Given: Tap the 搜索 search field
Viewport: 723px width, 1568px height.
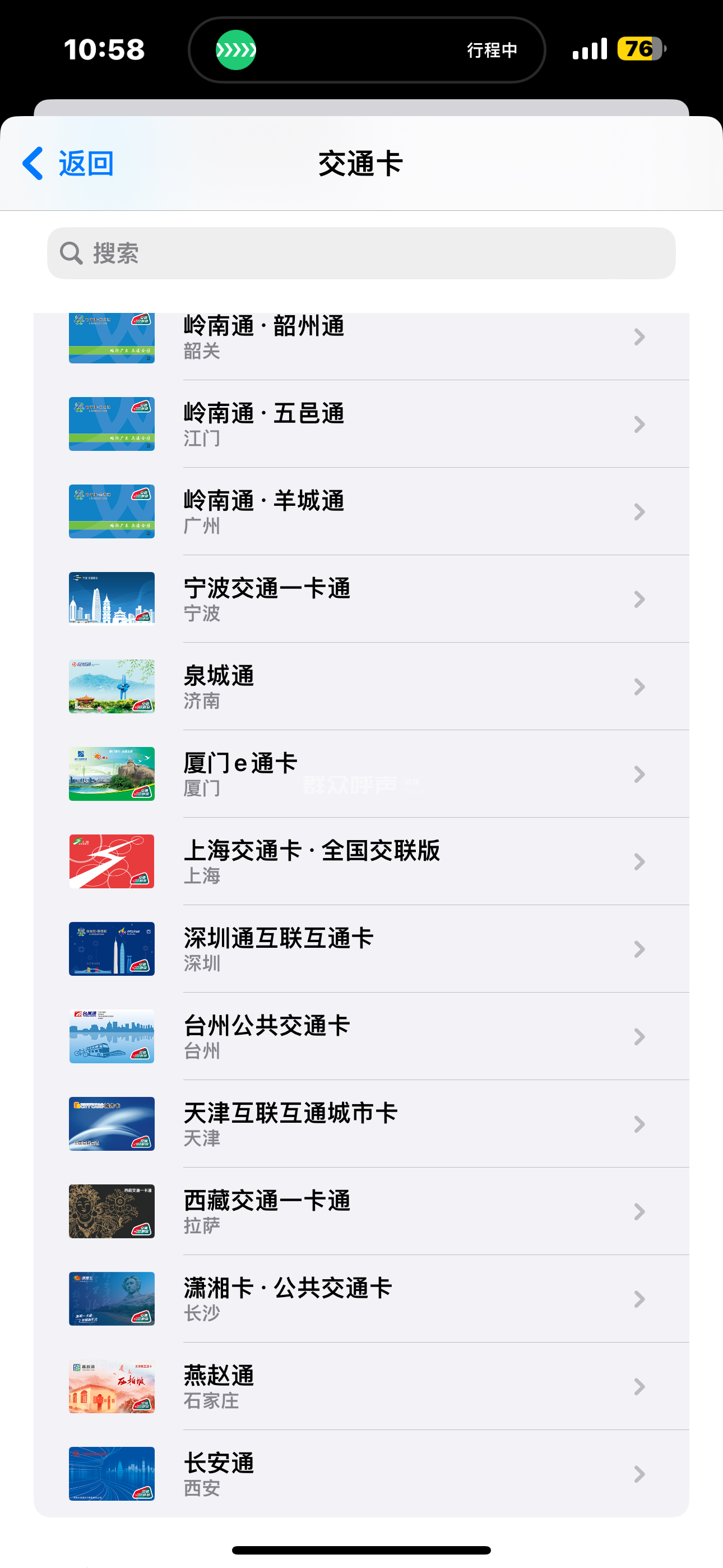Looking at the screenshot, I should (x=361, y=253).
